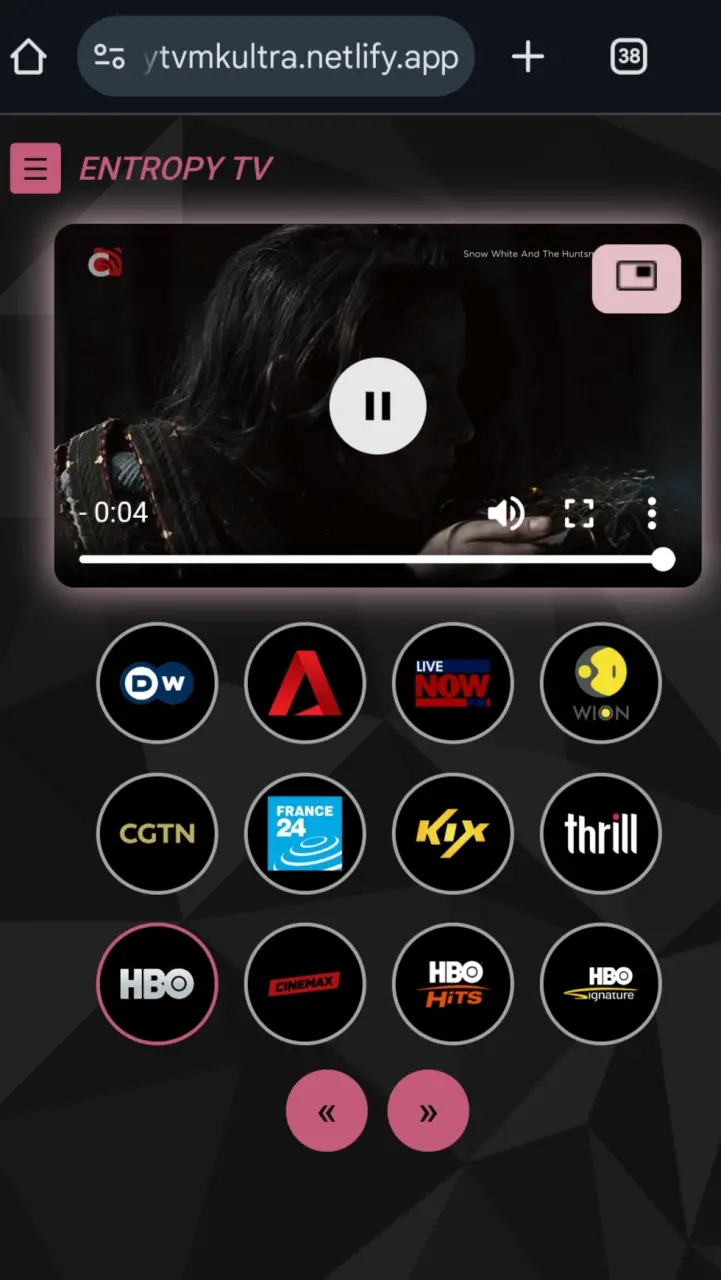
Task: Pause the playing video
Action: pyautogui.click(x=378, y=406)
